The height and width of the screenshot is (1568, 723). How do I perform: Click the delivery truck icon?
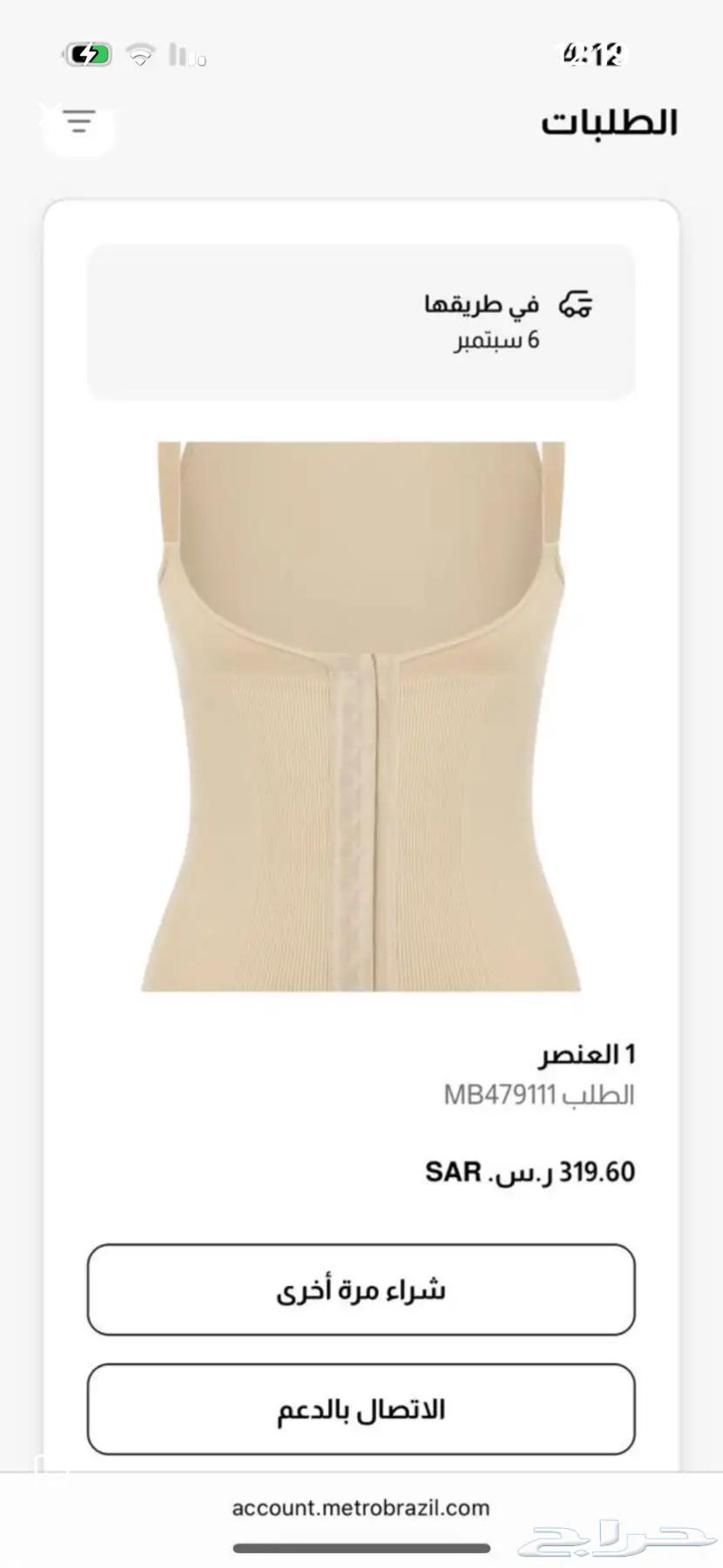point(578,303)
